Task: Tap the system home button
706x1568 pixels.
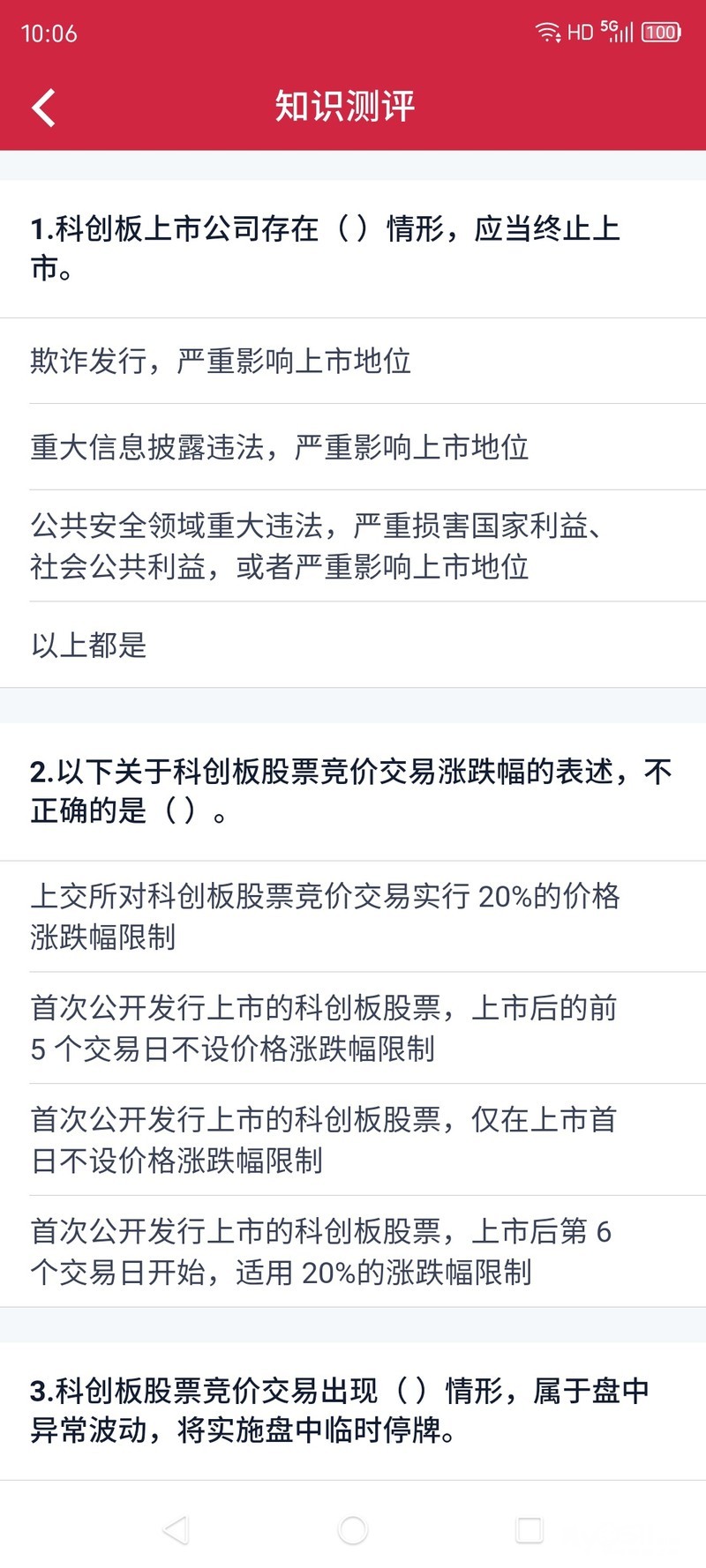Action: [353, 1530]
